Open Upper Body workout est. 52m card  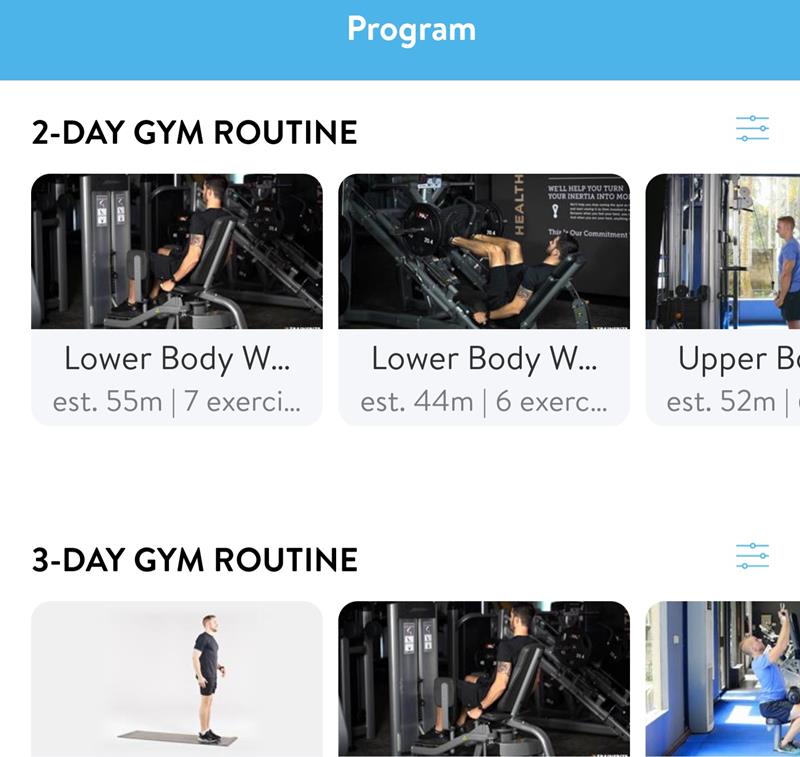725,300
